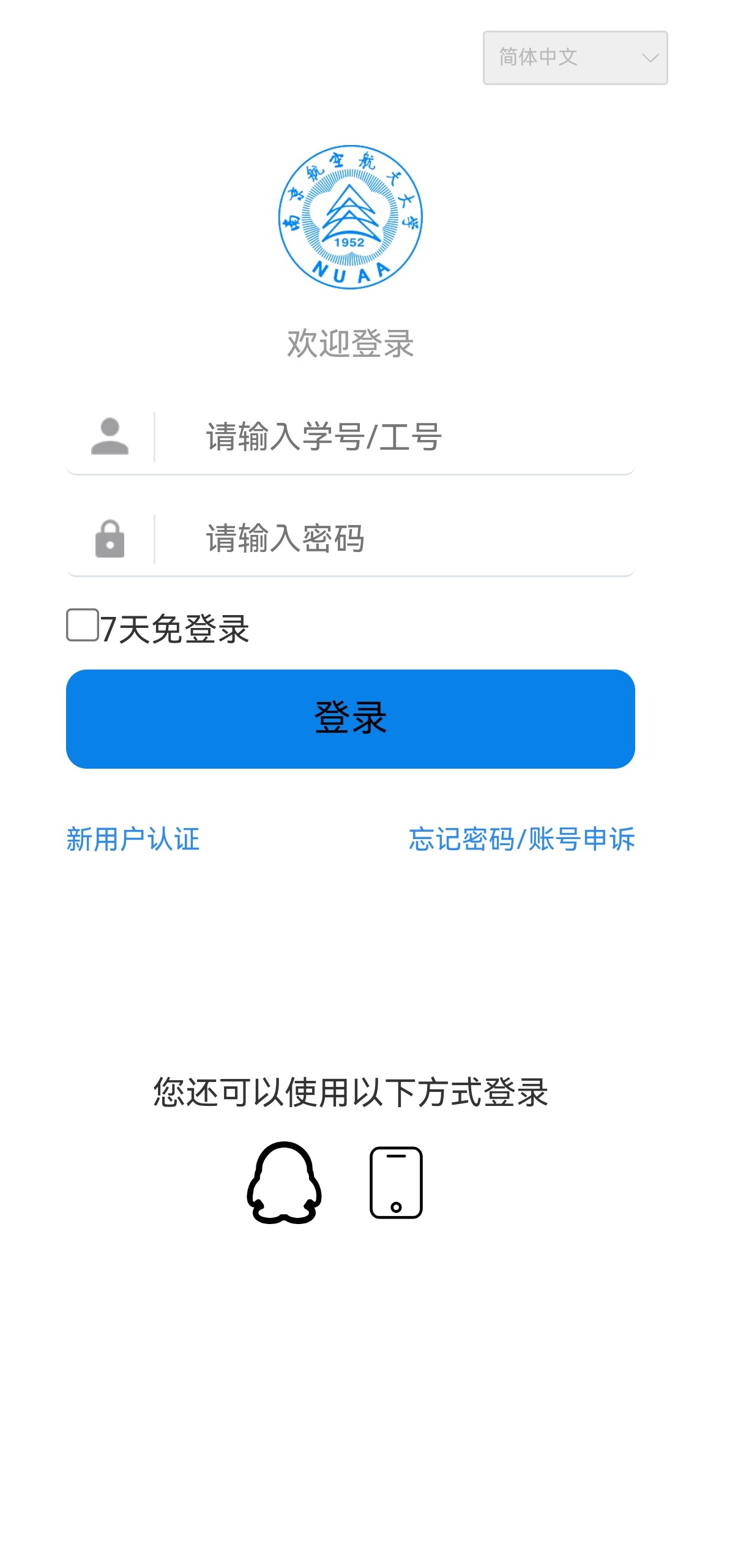This screenshot has width=749, height=1568.
Task: Choose the mobile phone login icon
Action: (396, 1182)
